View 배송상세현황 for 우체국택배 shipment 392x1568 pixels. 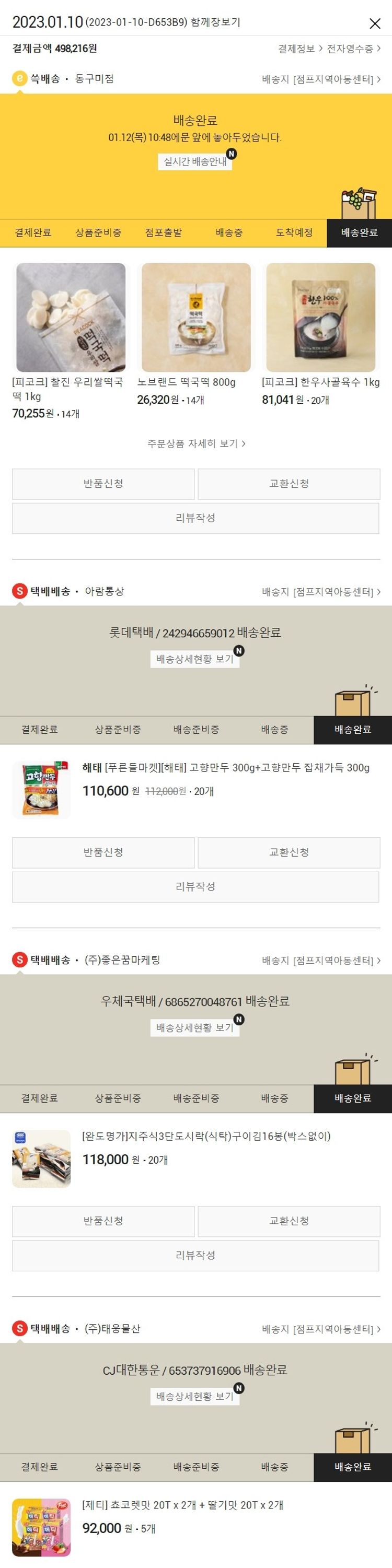pos(195,1027)
